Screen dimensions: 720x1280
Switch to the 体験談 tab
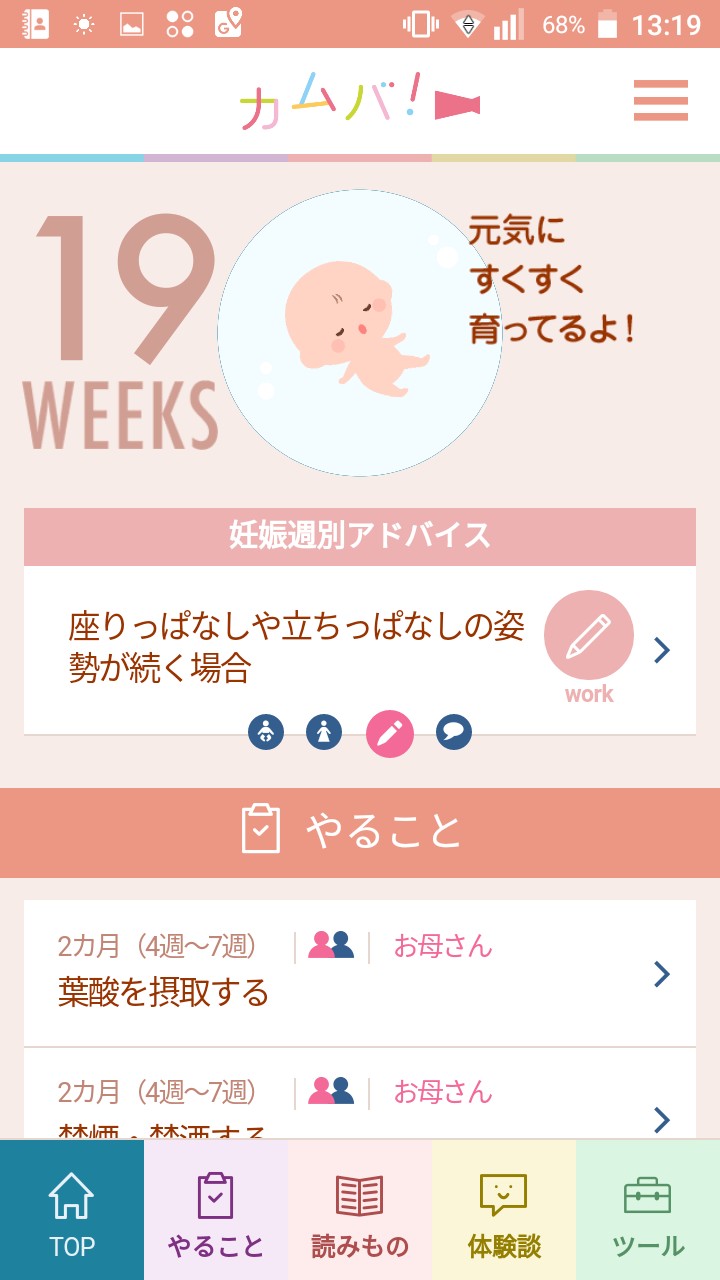click(x=504, y=1212)
